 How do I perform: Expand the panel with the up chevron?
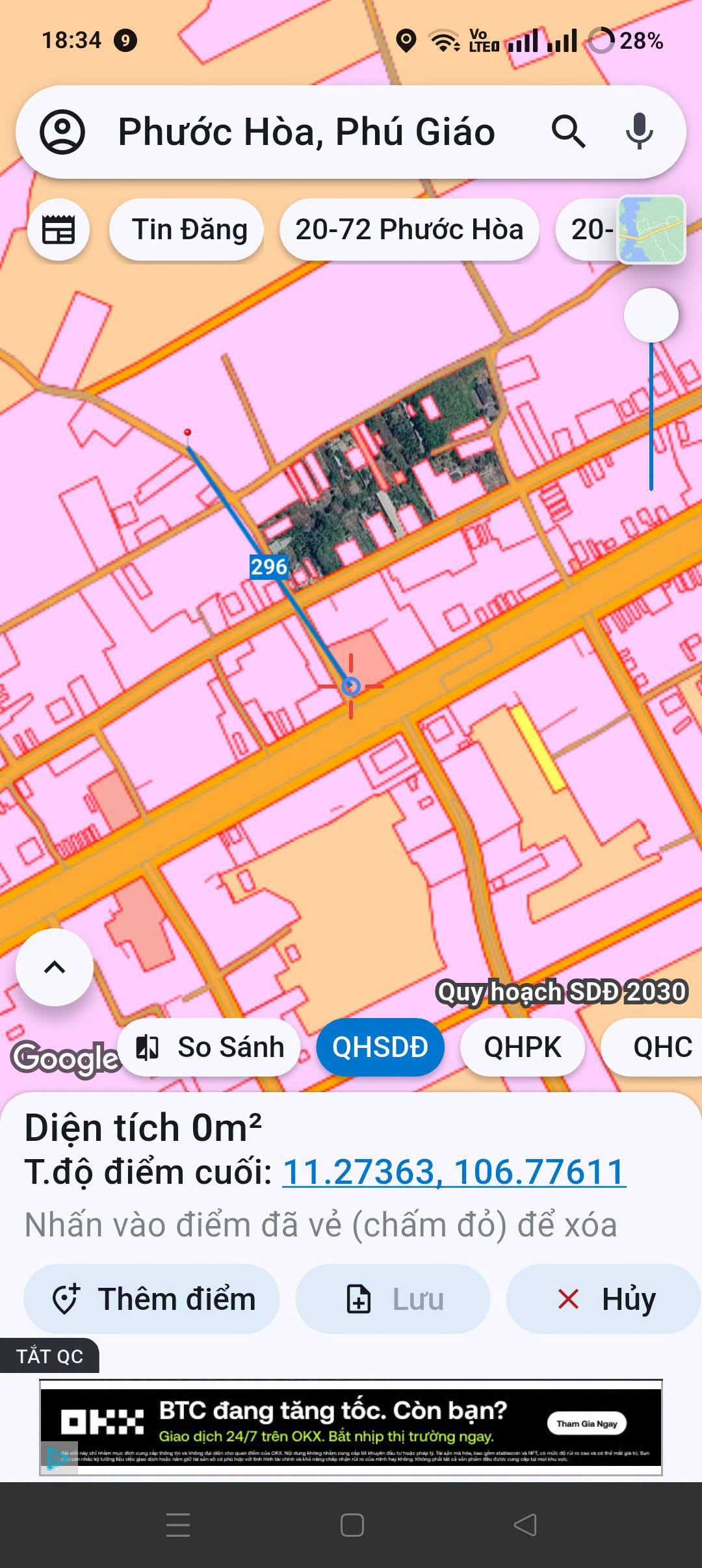pyautogui.click(x=55, y=967)
